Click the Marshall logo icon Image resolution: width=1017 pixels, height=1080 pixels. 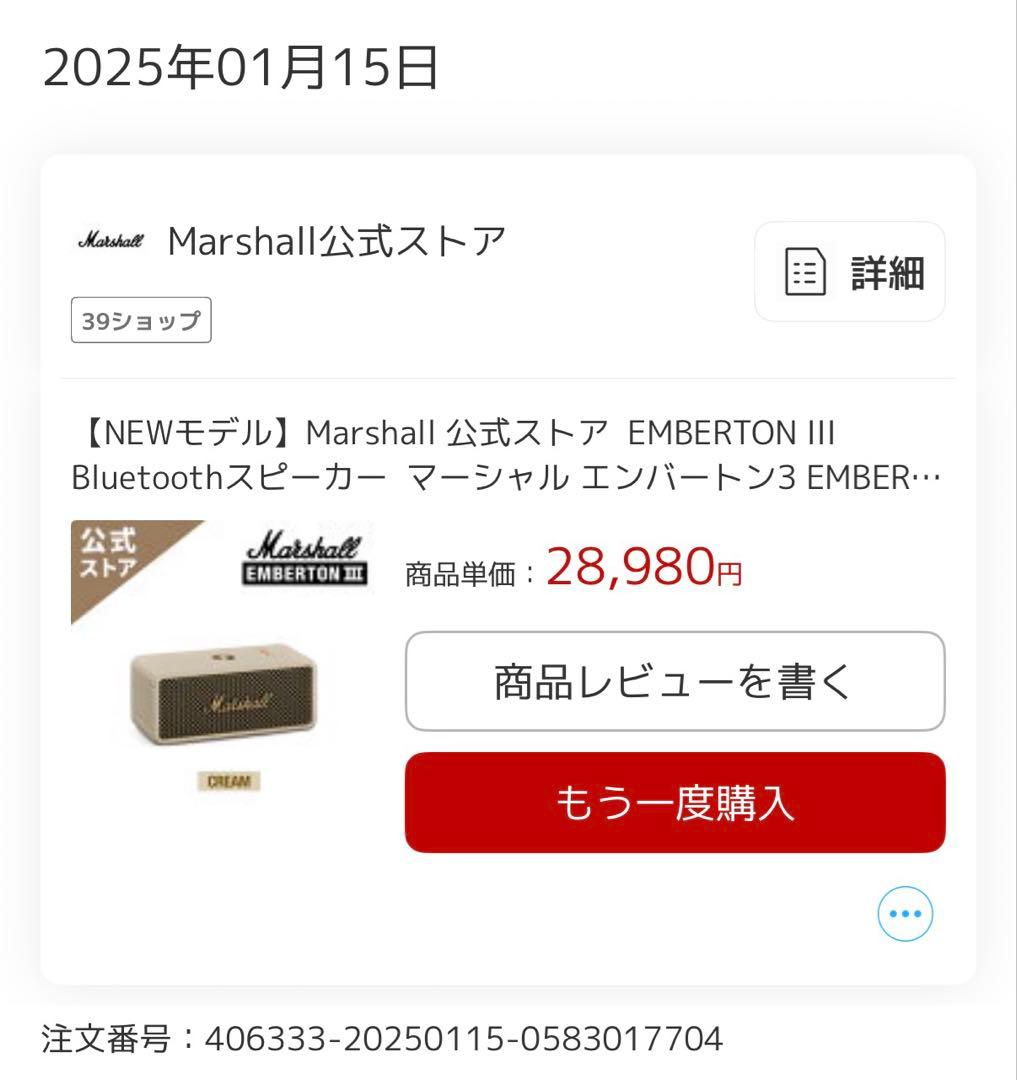(x=112, y=239)
